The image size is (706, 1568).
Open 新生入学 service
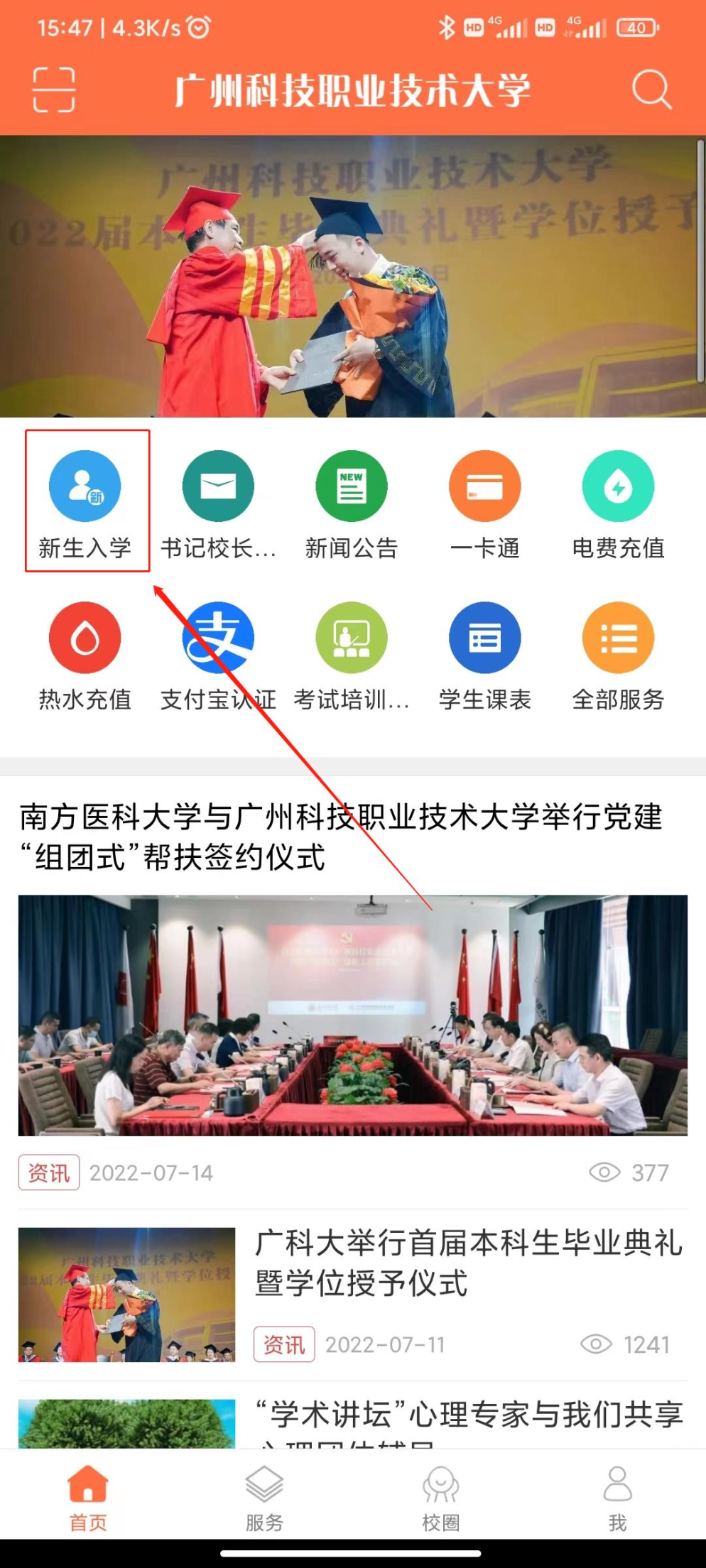click(85, 502)
